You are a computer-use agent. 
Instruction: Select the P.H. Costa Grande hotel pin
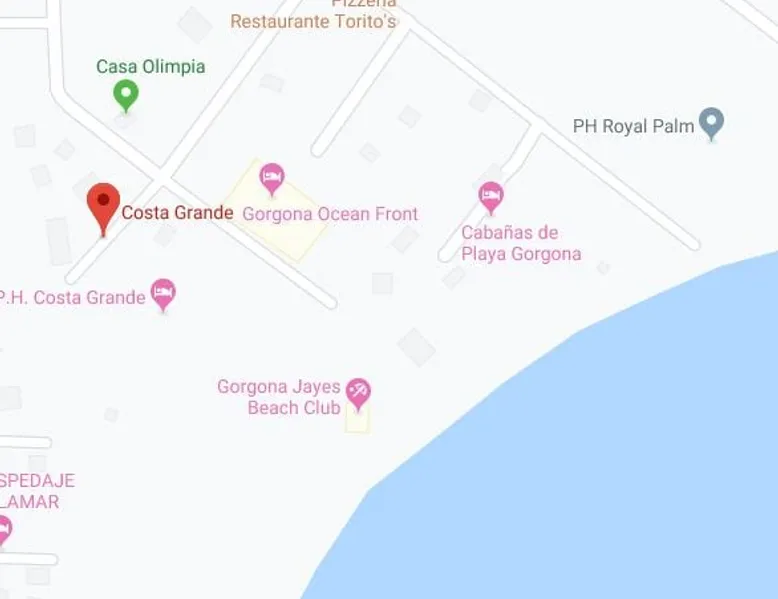[163, 293]
